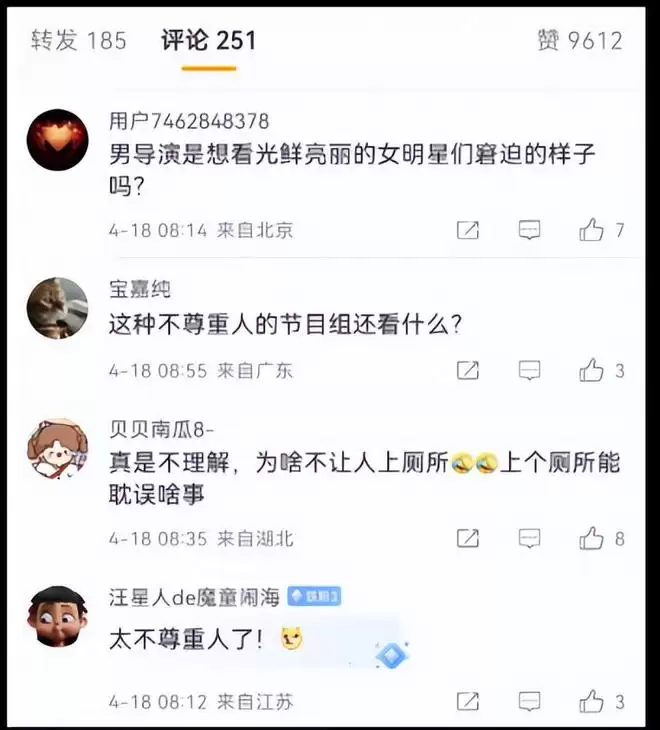The width and height of the screenshot is (660, 730).
Task: Repost 汪星人de魔童闹海's comment
Action: tap(467, 701)
